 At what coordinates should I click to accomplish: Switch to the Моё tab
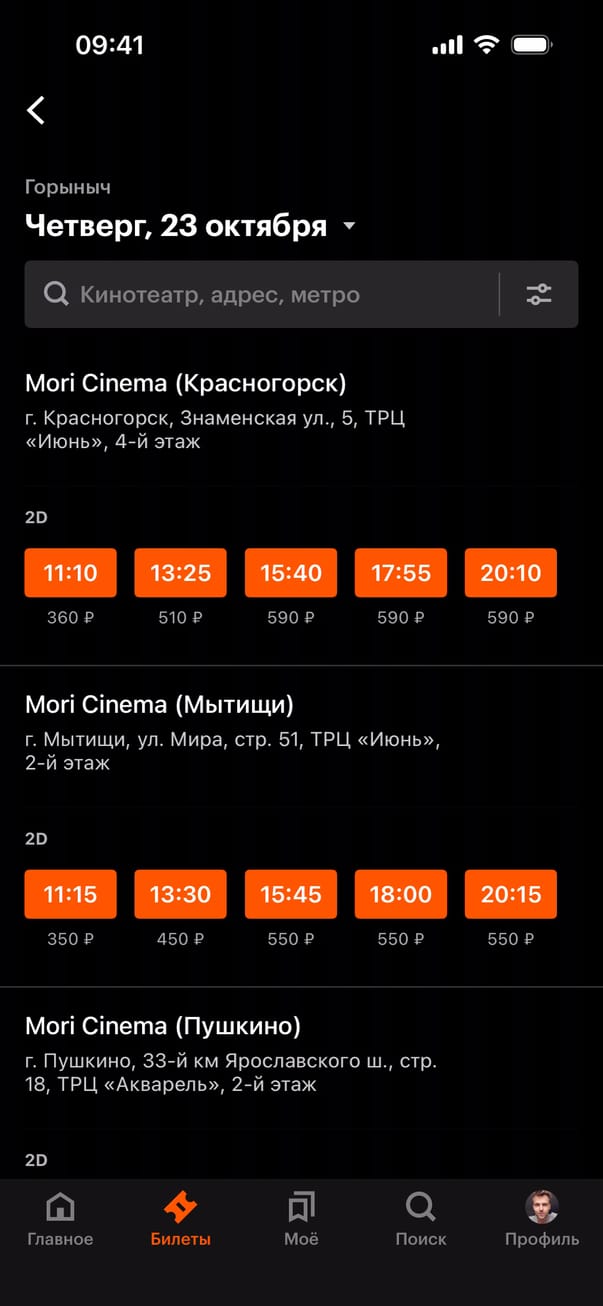point(301,1220)
